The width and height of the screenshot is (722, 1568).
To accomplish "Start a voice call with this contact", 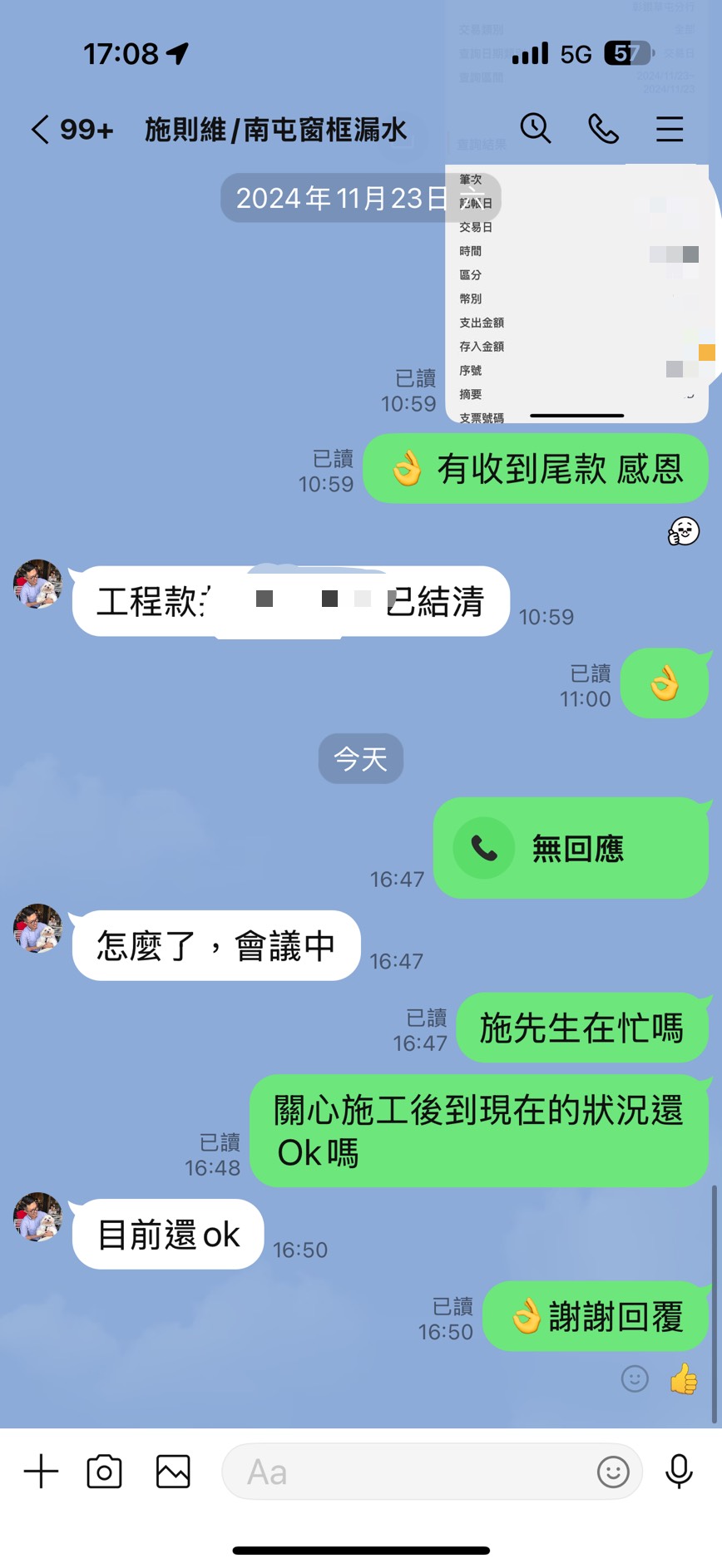I will [x=603, y=129].
